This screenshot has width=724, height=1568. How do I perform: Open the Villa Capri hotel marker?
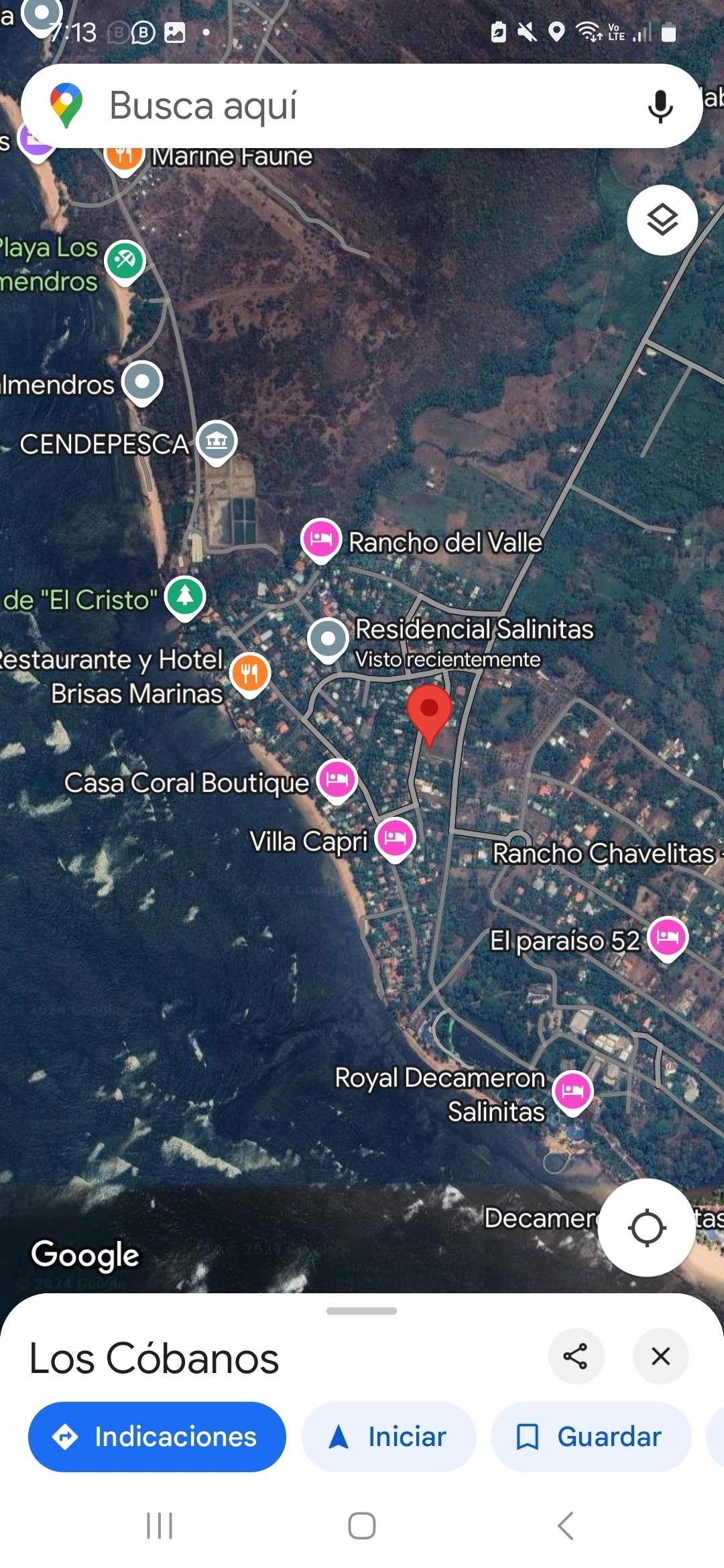[x=396, y=838]
